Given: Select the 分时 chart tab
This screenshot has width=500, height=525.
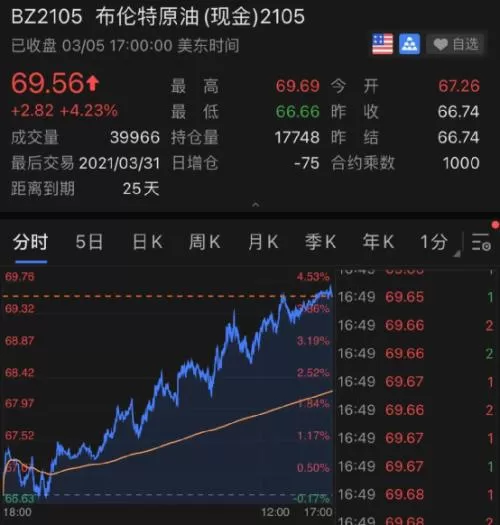Looking at the screenshot, I should coord(31,242).
